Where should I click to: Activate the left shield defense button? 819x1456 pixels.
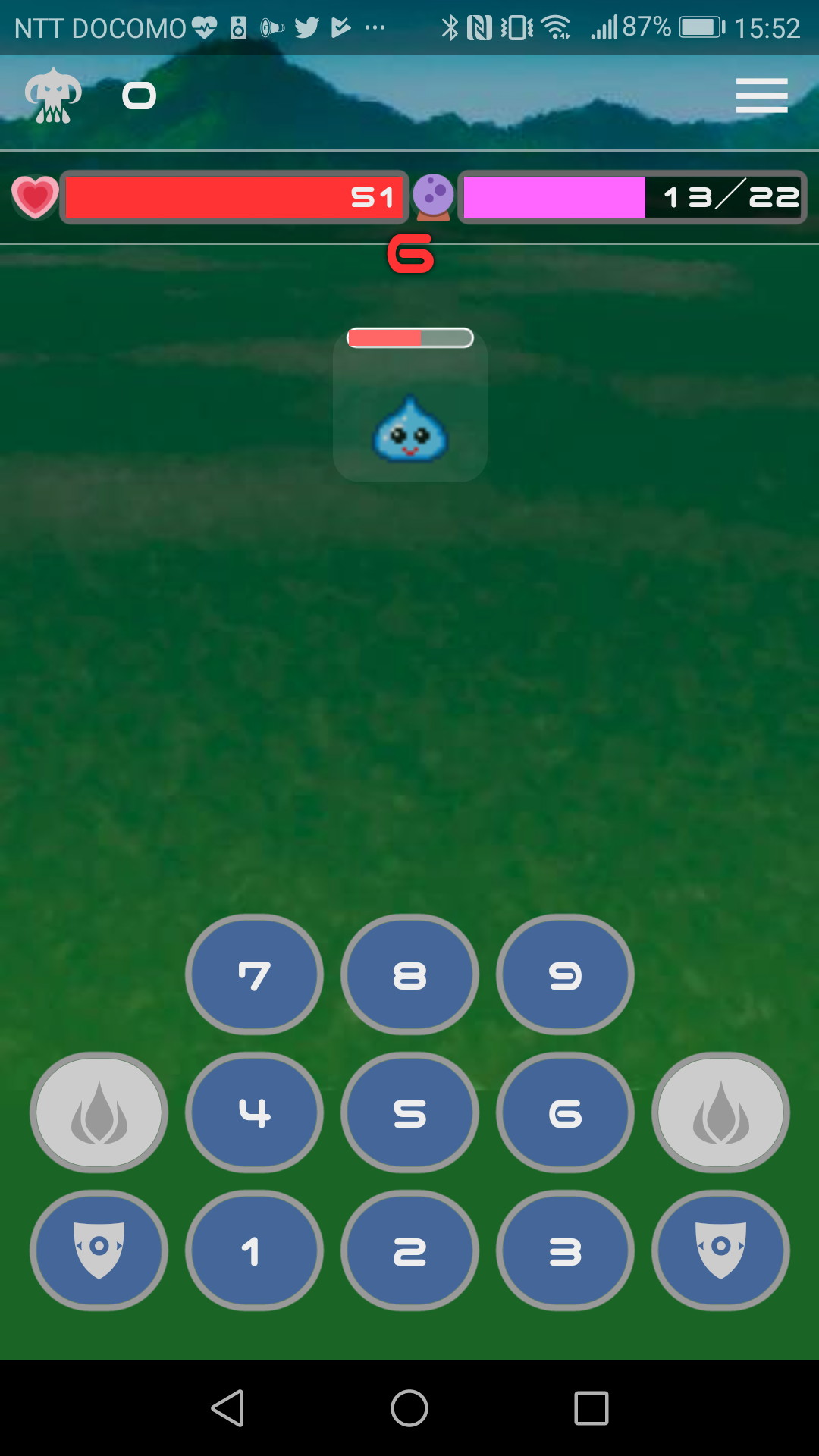pos(99,1250)
